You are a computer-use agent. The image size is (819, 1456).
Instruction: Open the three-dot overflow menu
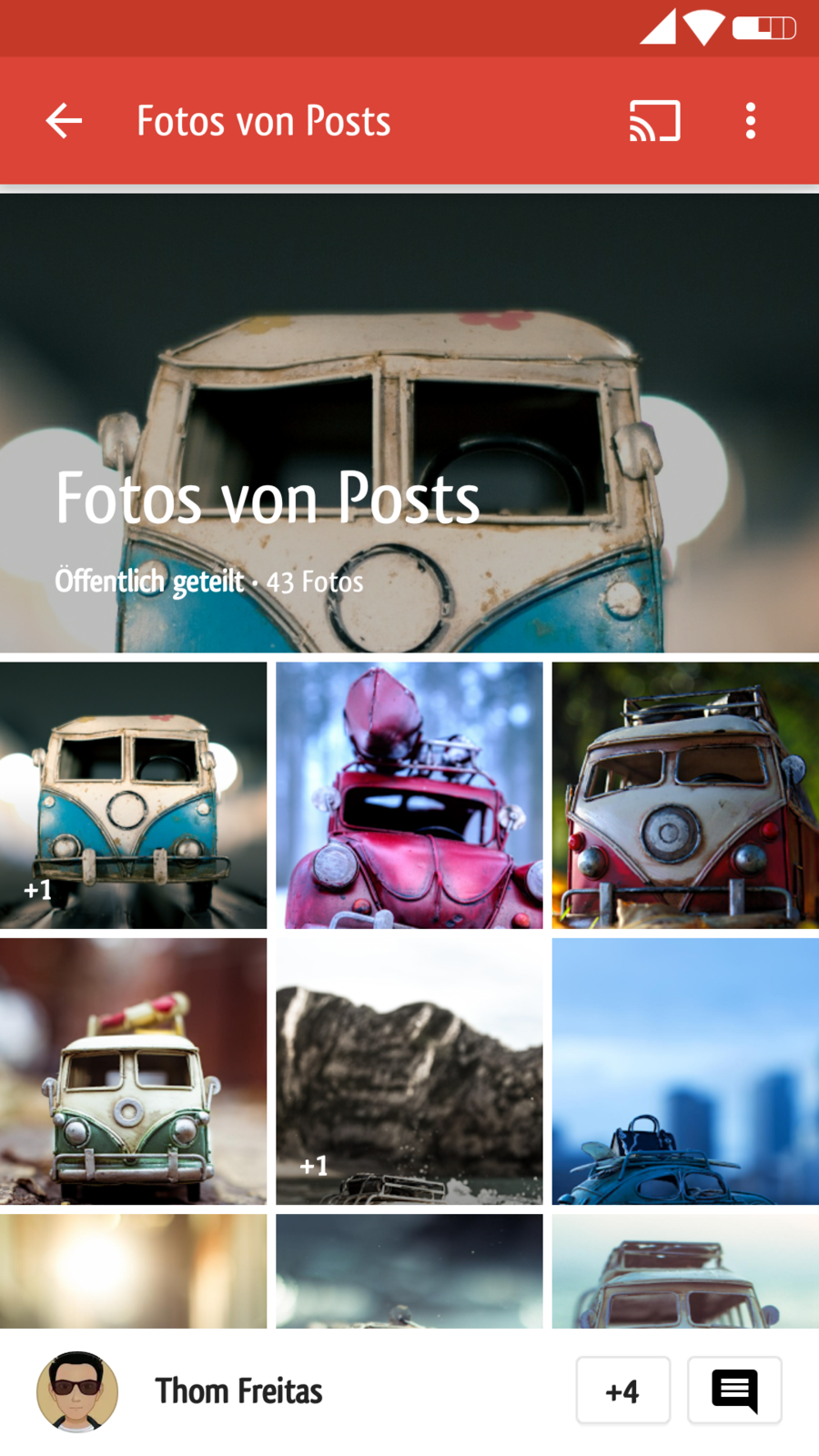click(x=750, y=121)
